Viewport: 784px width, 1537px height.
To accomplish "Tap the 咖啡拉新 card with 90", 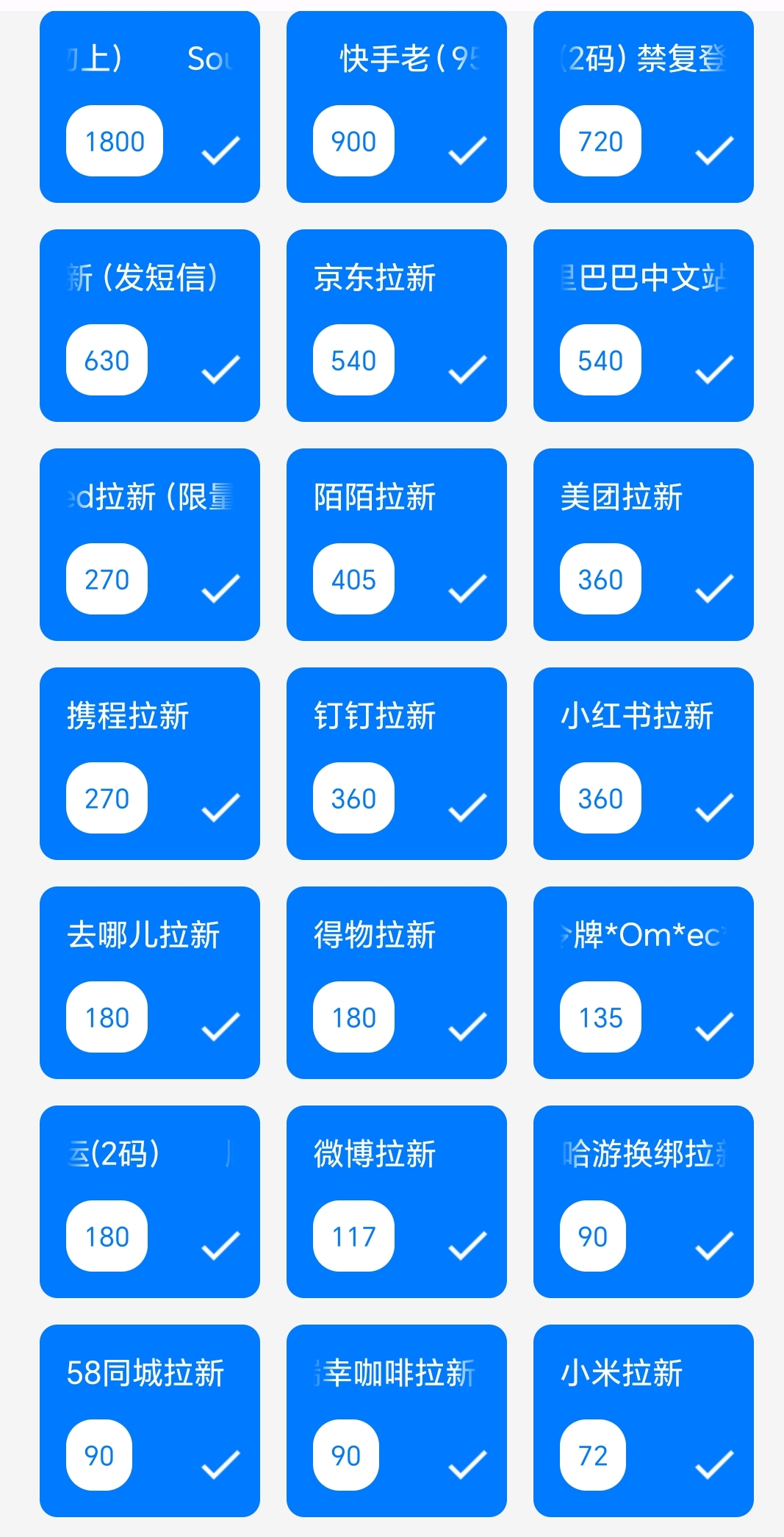I will 396,1420.
